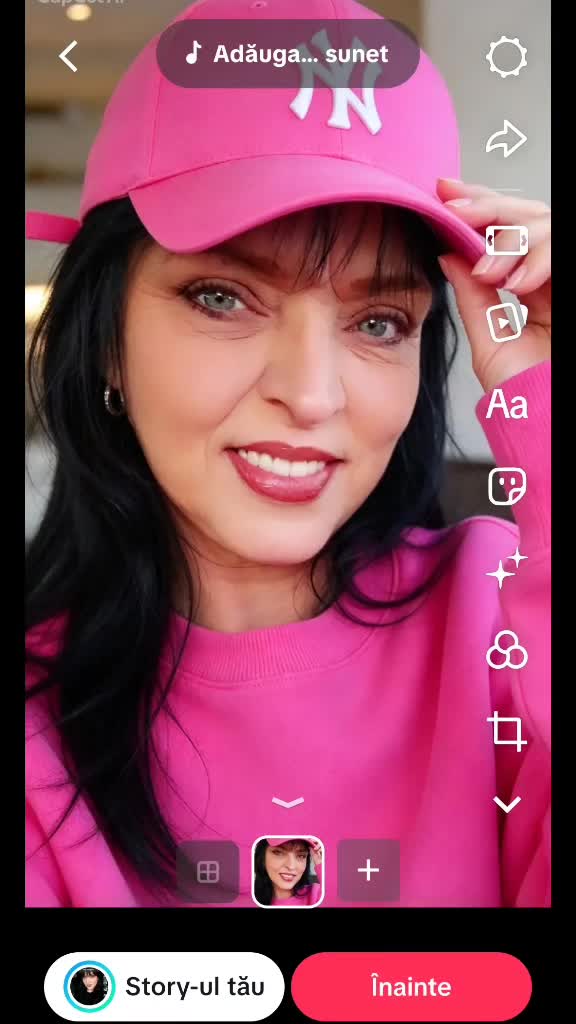576x1024 pixels.
Task: Collapse the photo strip with pink chevron
Action: (288, 803)
